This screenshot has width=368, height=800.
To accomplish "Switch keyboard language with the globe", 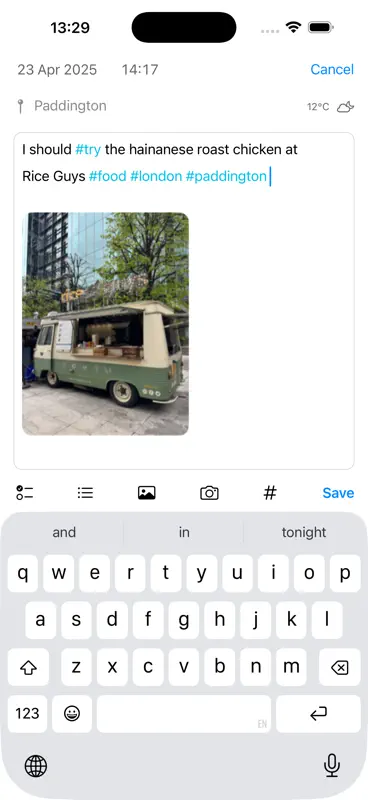I will [x=36, y=766].
